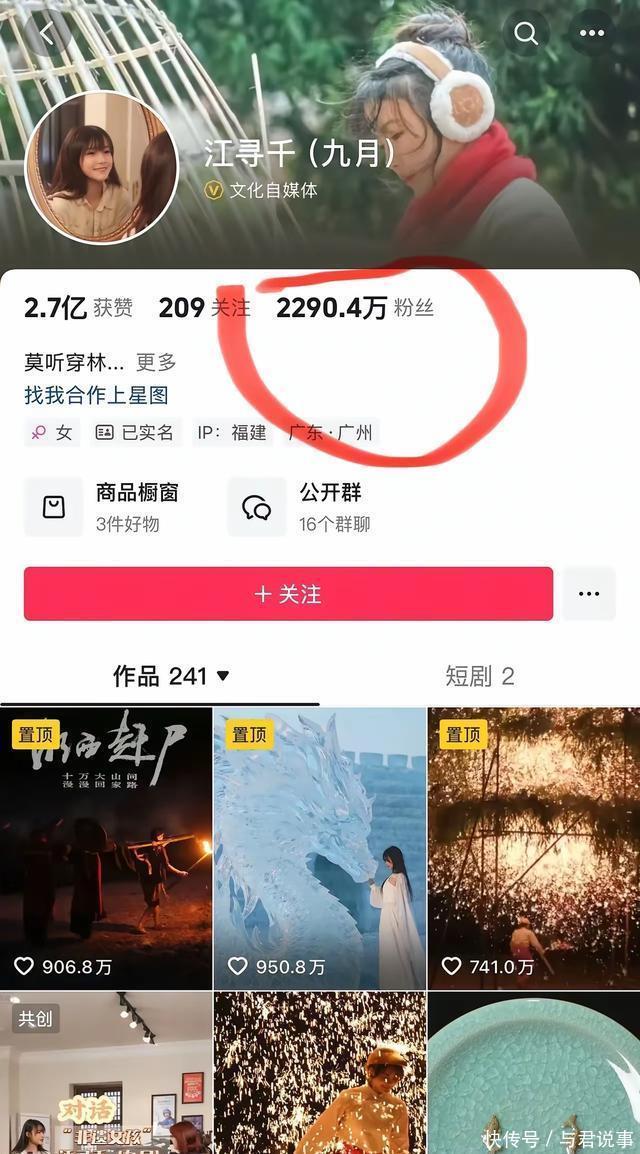Screen dimensions: 640x1154
Task: Play the pinned video with 741.0万 likes
Action: coord(534,848)
